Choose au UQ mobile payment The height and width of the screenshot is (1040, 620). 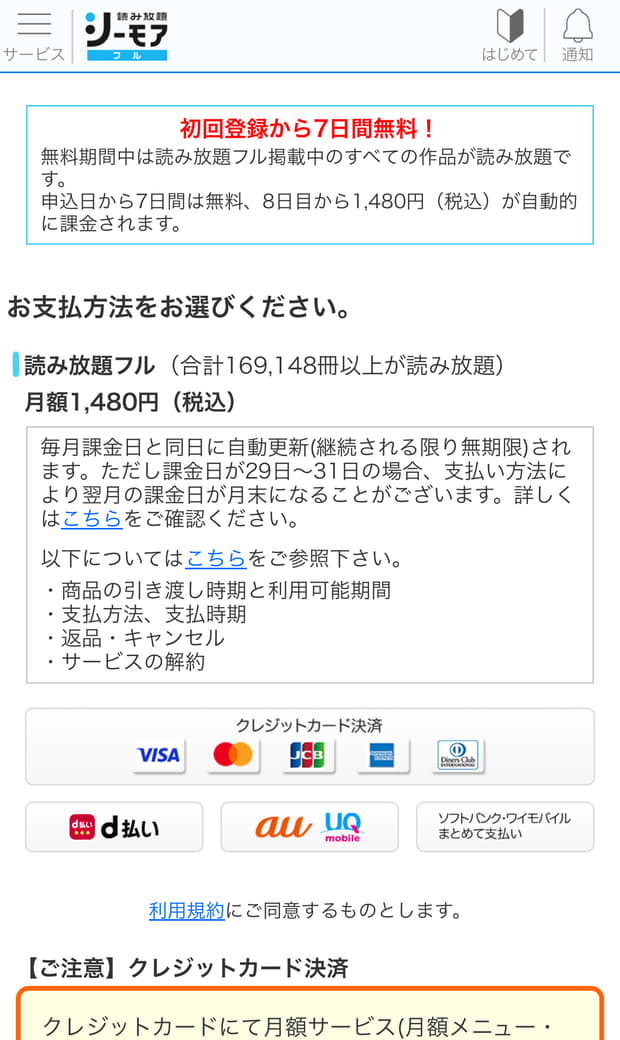309,827
